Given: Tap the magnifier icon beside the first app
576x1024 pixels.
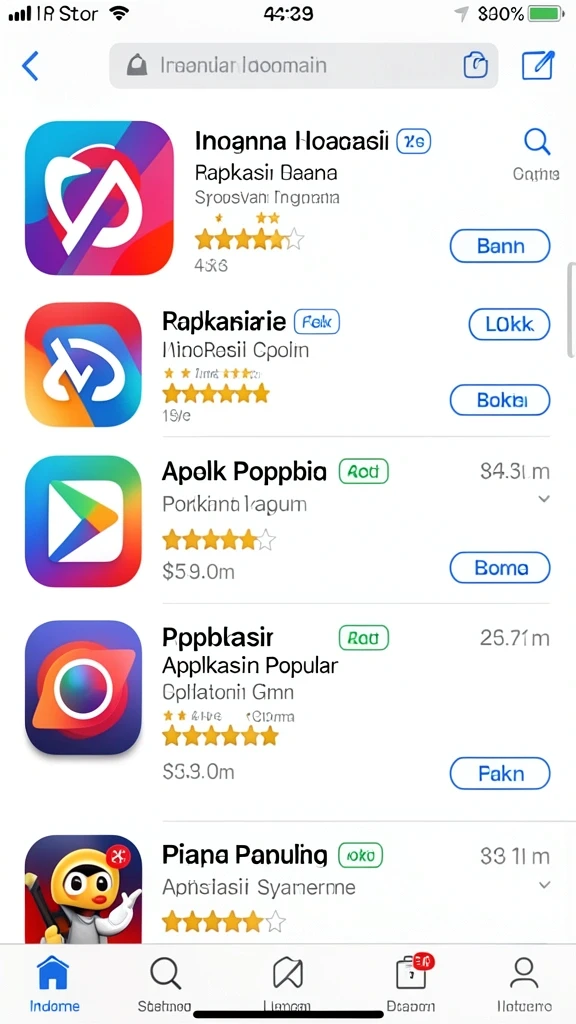Looking at the screenshot, I should tap(537, 142).
